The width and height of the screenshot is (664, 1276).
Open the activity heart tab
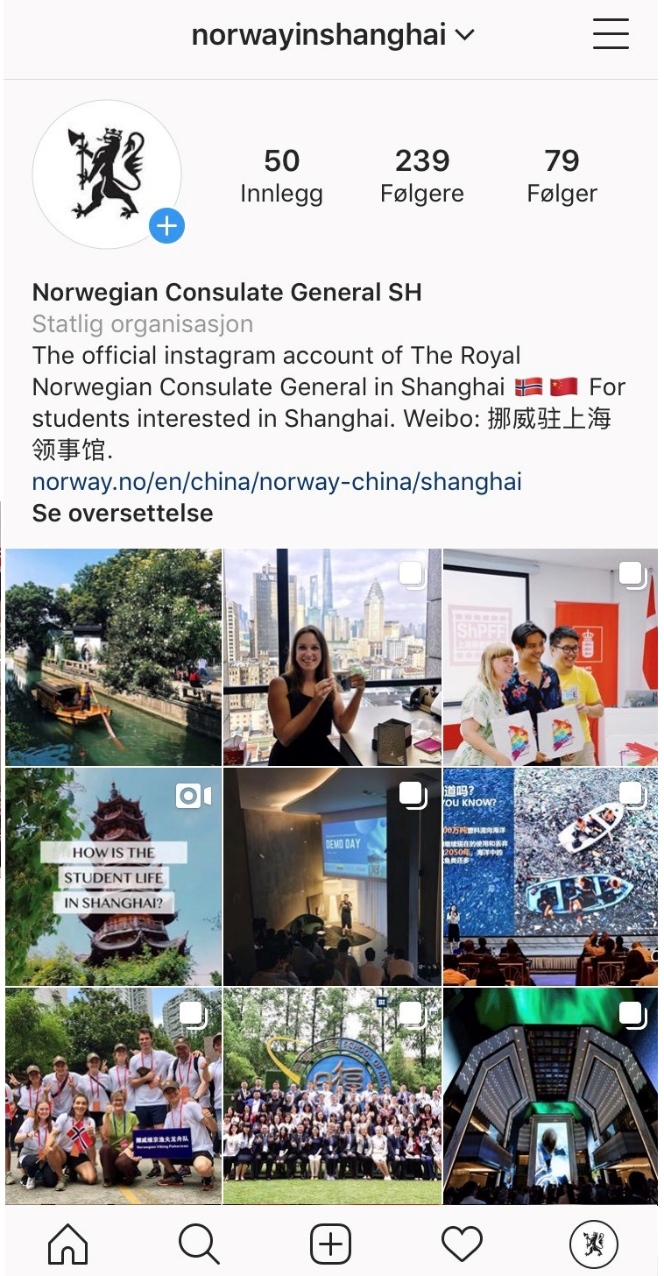click(462, 1245)
